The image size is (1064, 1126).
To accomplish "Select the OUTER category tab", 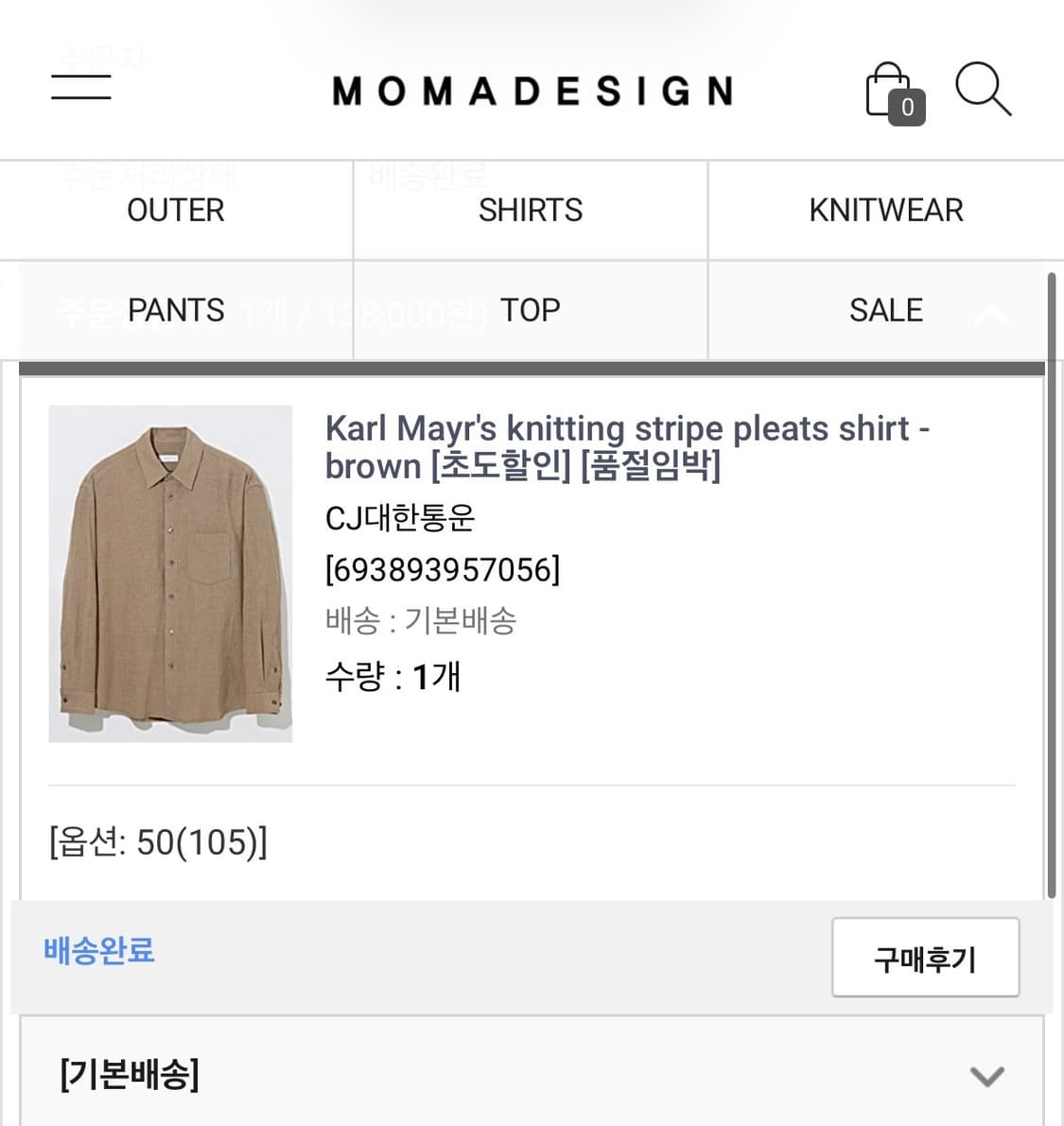I will (x=176, y=210).
